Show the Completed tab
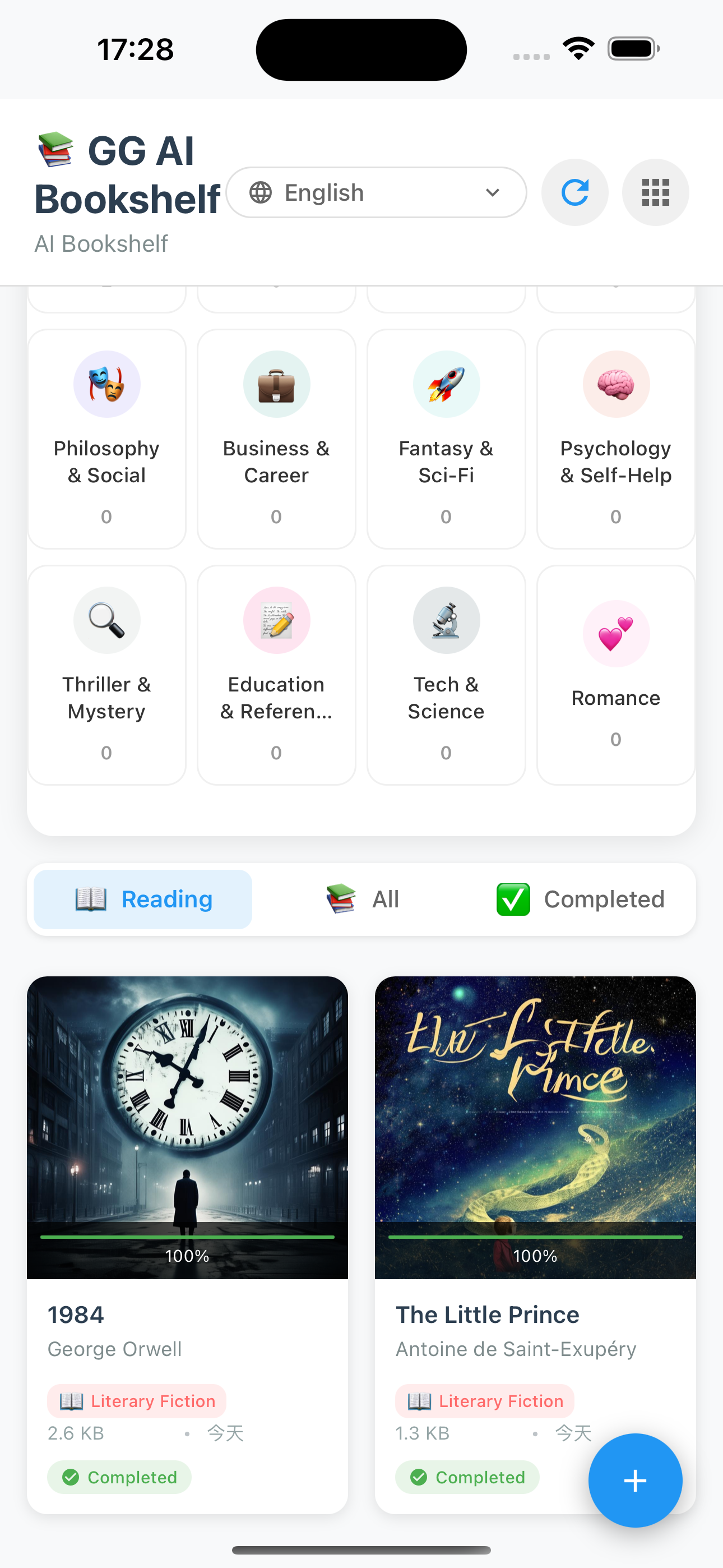The height and width of the screenshot is (1568, 723). click(x=581, y=899)
